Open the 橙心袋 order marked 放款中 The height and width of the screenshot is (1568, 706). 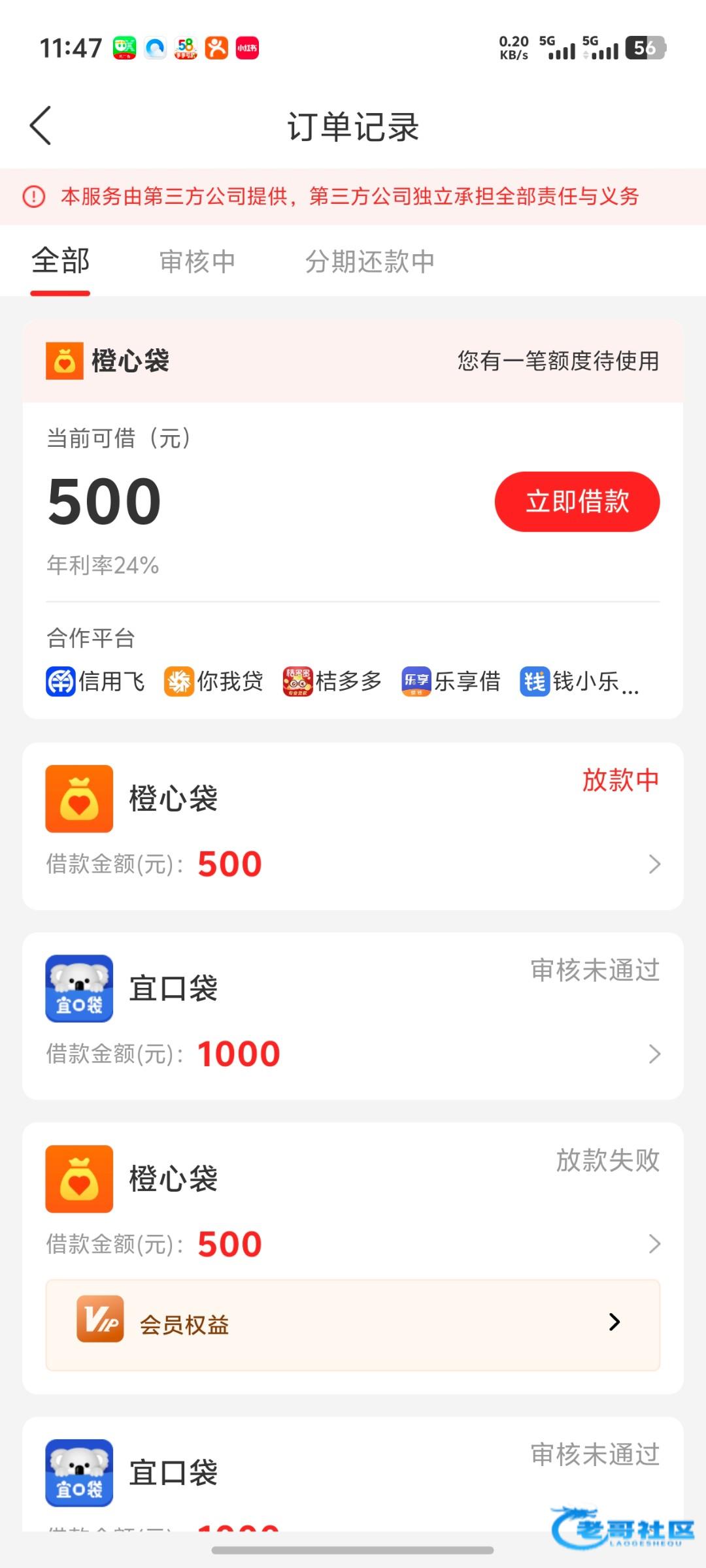353,826
